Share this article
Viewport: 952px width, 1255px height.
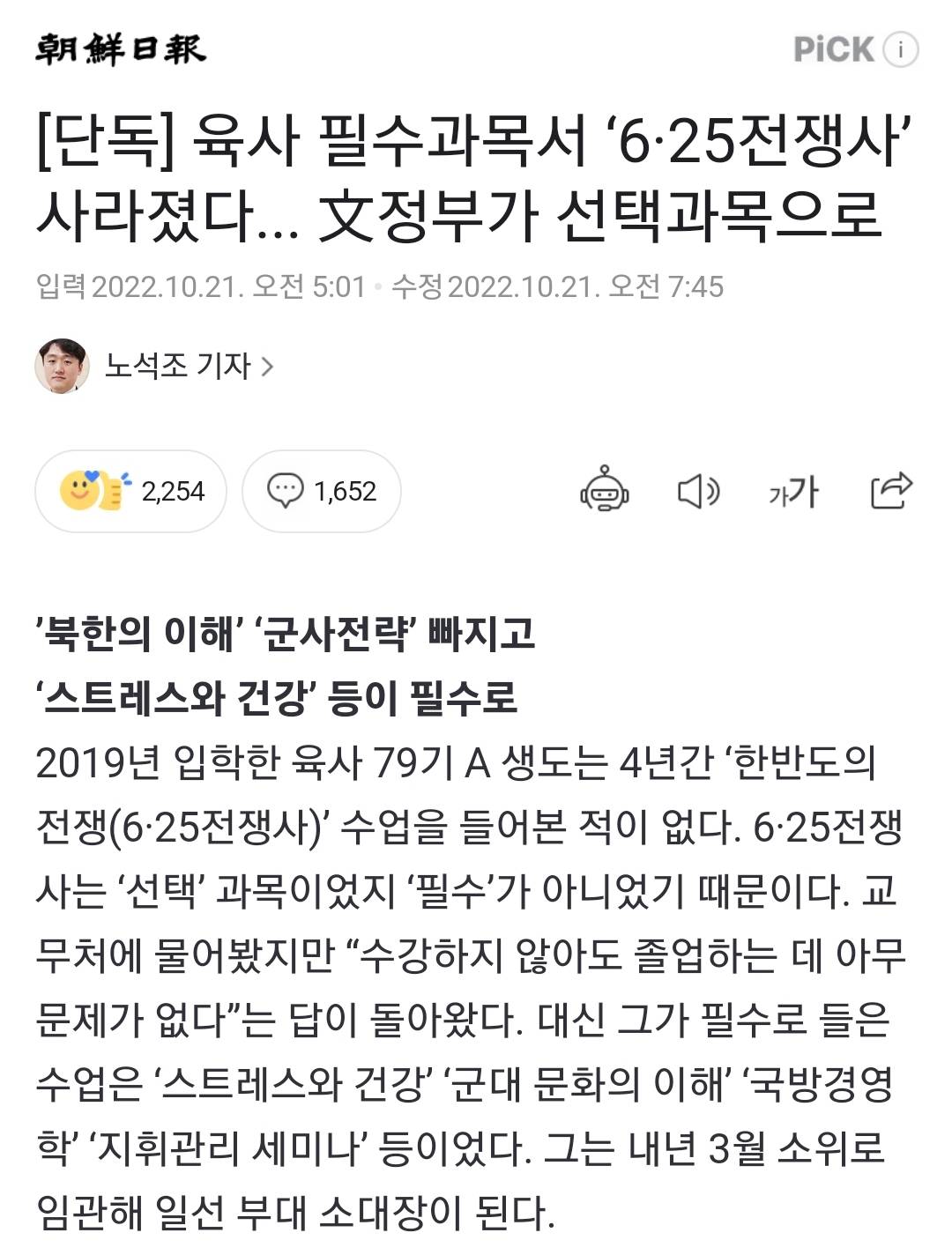[x=890, y=491]
